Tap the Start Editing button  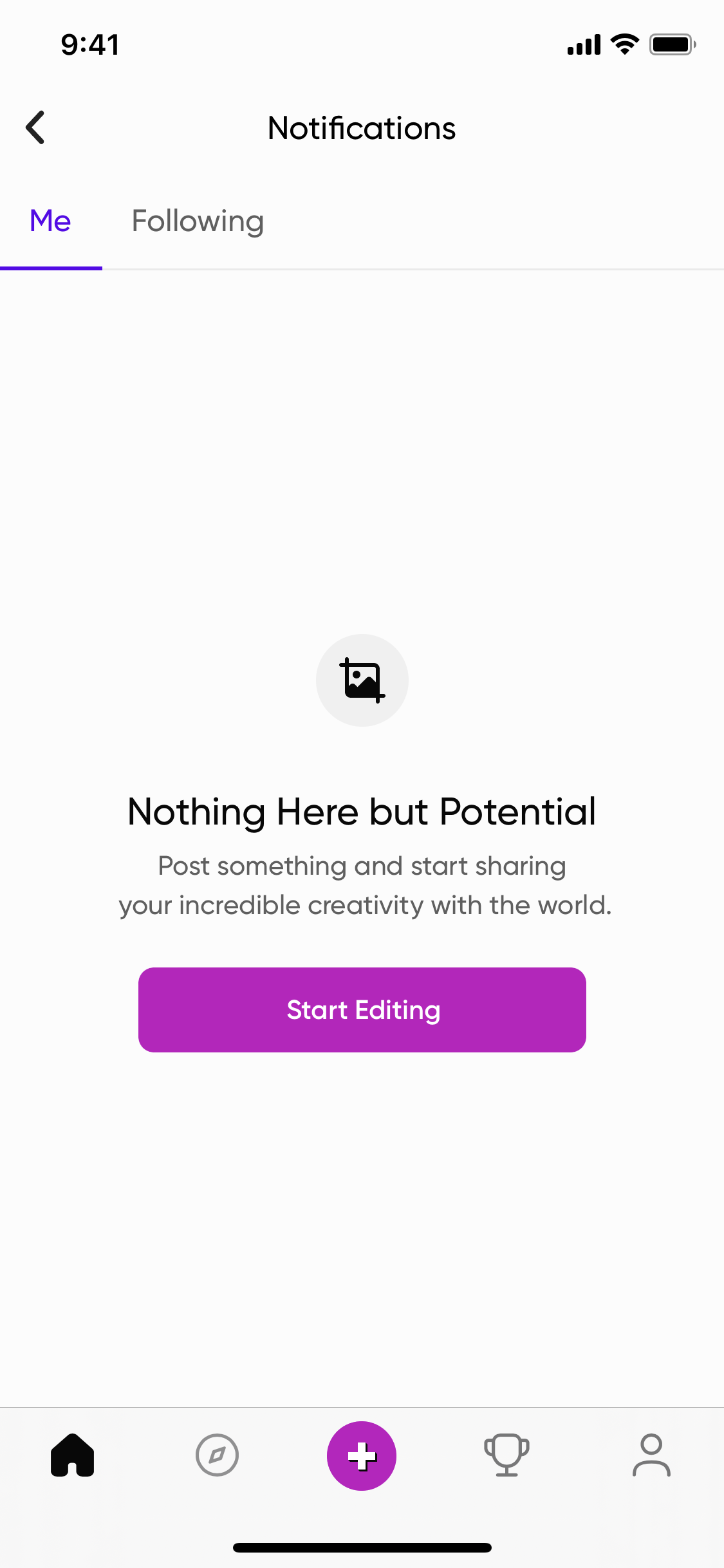click(x=362, y=1009)
